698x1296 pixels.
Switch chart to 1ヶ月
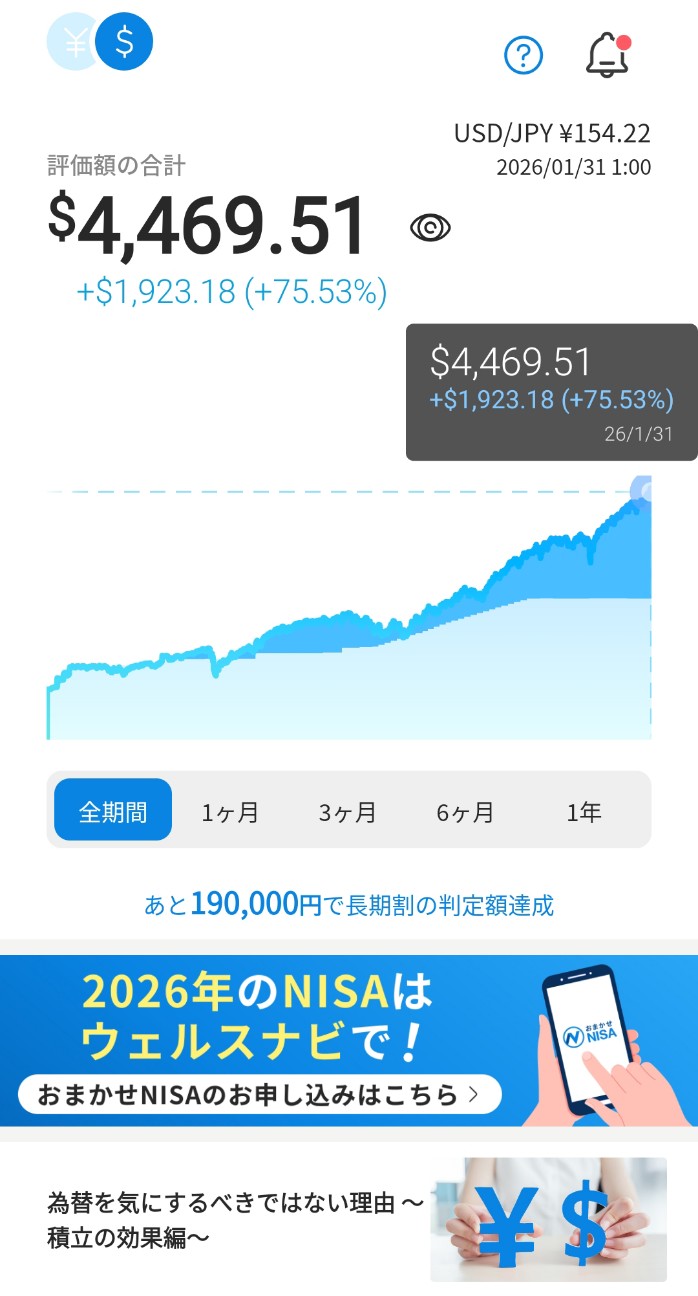click(x=230, y=811)
